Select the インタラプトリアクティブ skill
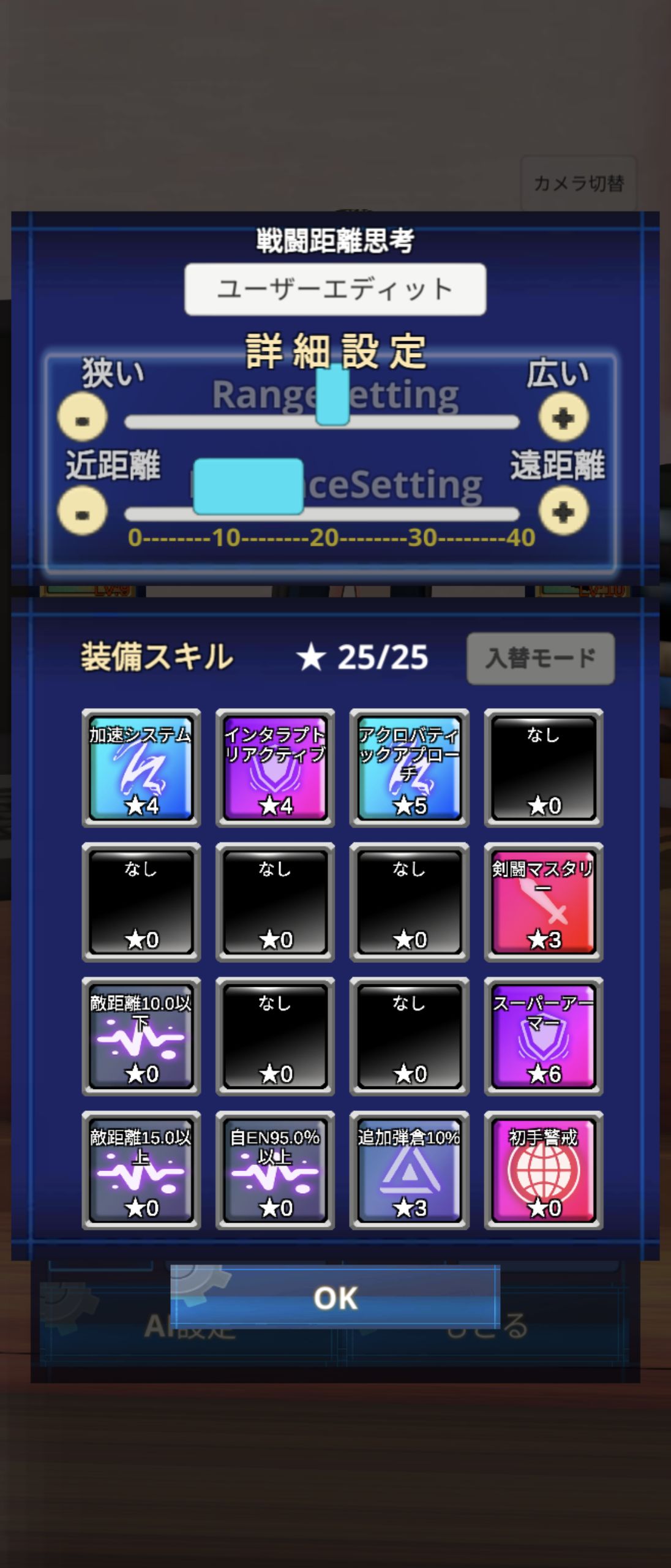 tap(275, 768)
